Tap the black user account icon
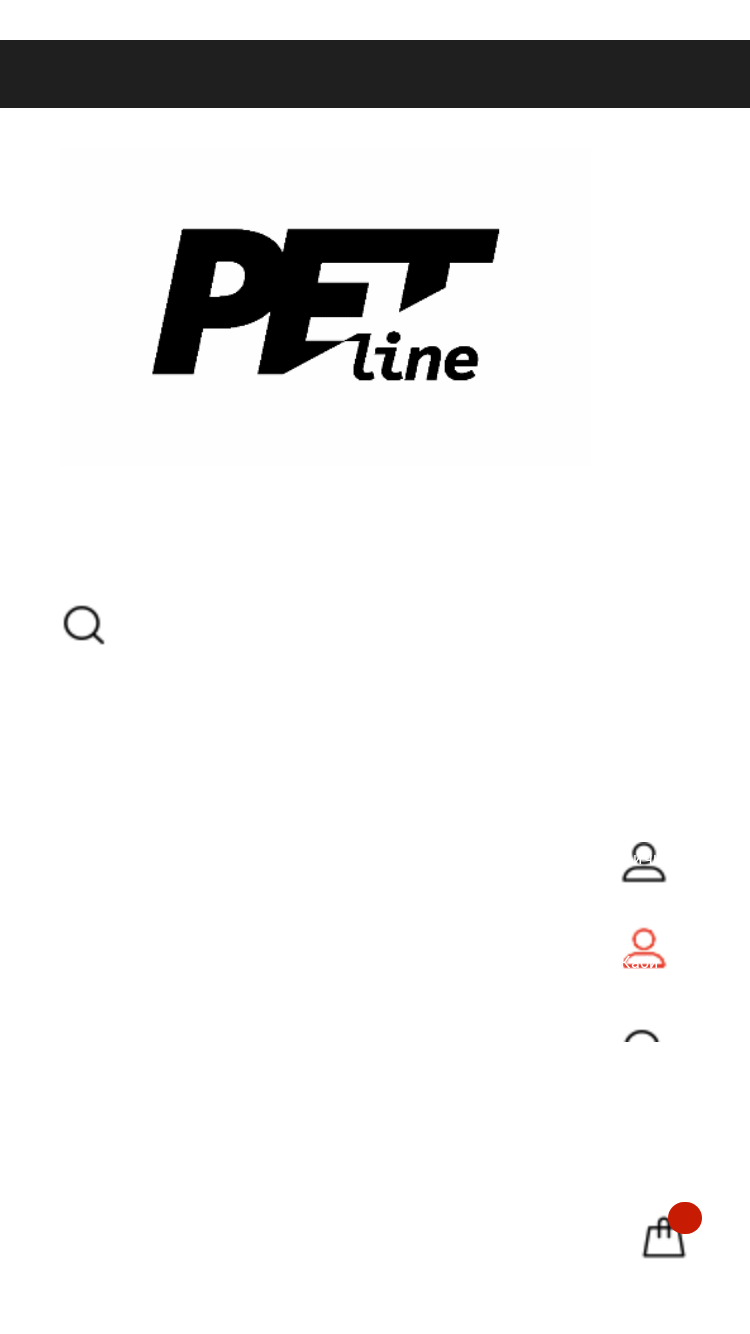Screen dimensions: 750x1334 coord(644,862)
